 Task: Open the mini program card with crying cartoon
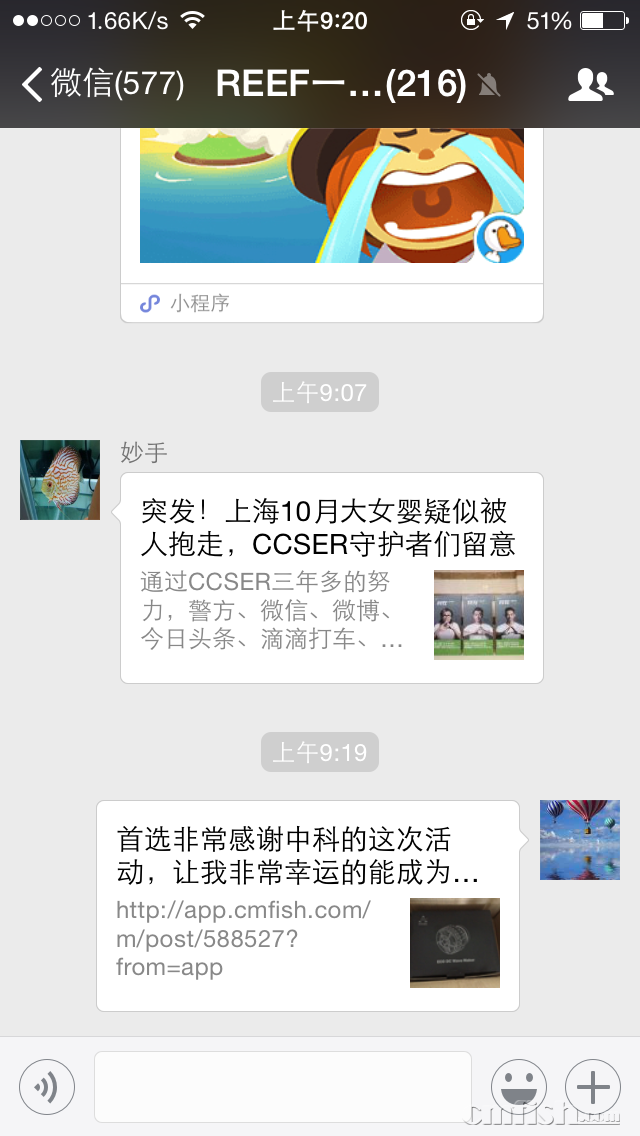331,210
